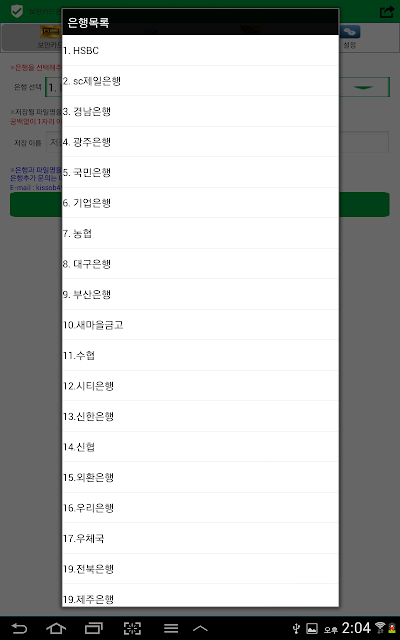Tap 시티은행 in the list
This screenshot has width=400, height=640.
pos(200,386)
